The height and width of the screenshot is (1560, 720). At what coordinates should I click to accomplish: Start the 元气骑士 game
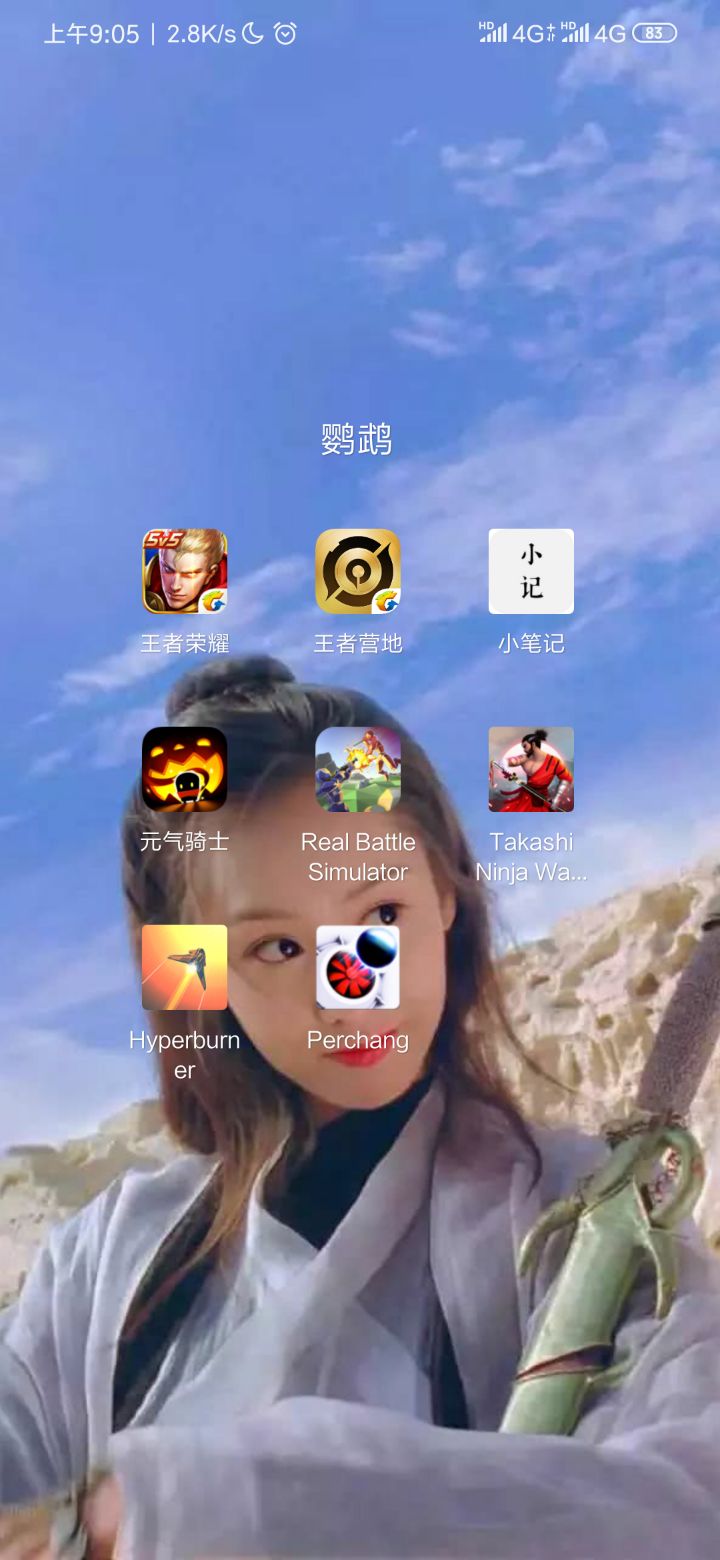[185, 769]
